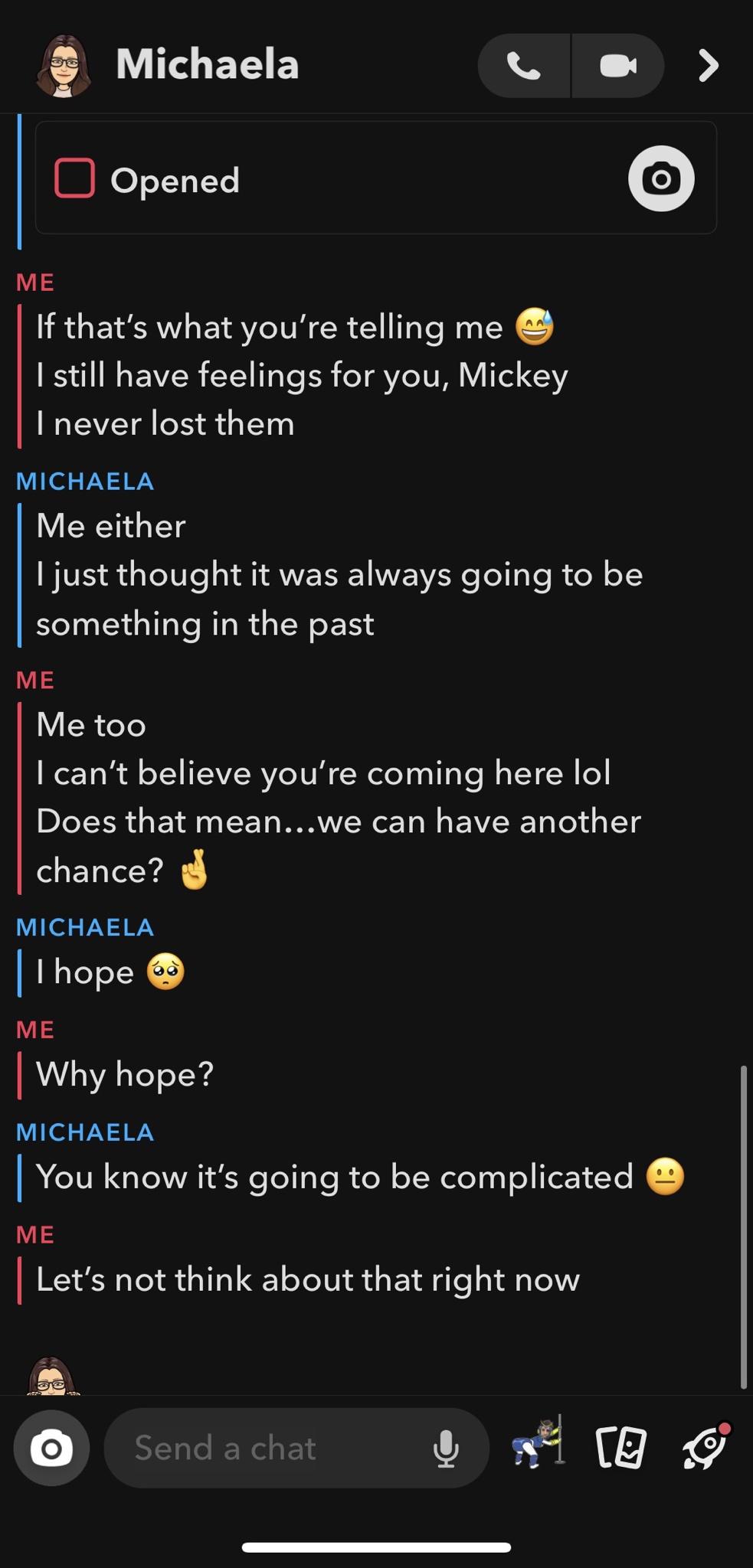Image resolution: width=753 pixels, height=1568 pixels.
Task: Open camera button beside chat field
Action: (51, 1448)
